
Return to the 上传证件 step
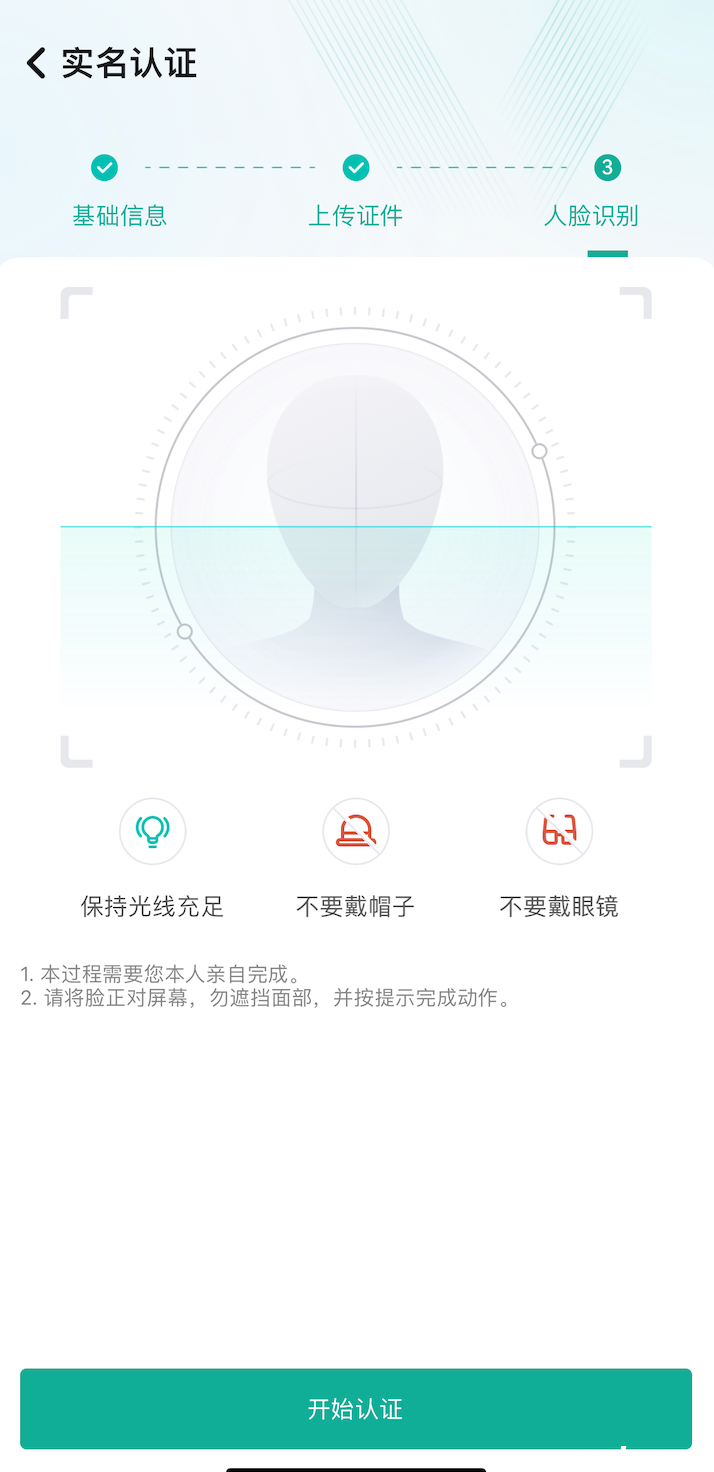pos(356,214)
